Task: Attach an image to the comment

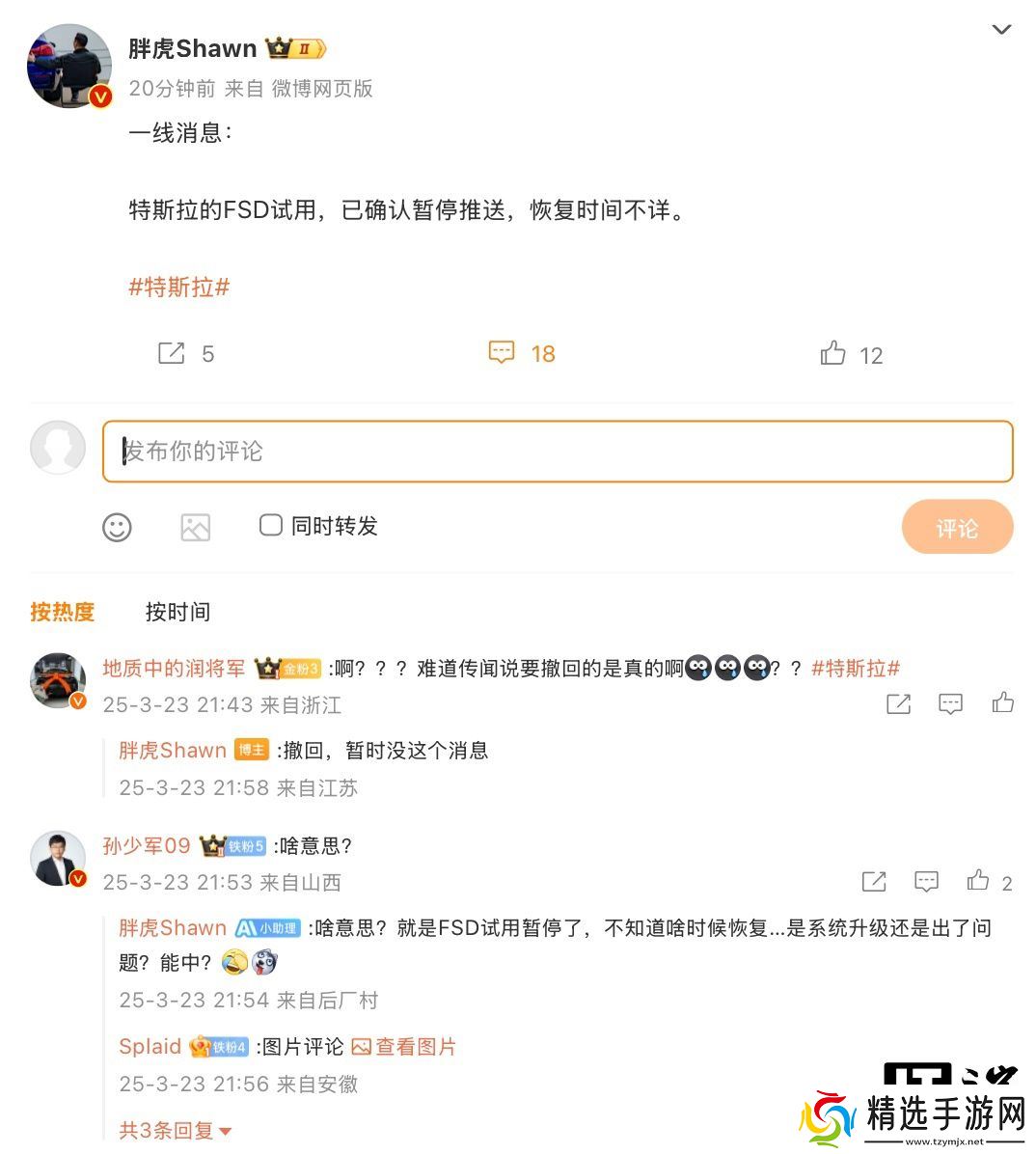Action: click(195, 527)
